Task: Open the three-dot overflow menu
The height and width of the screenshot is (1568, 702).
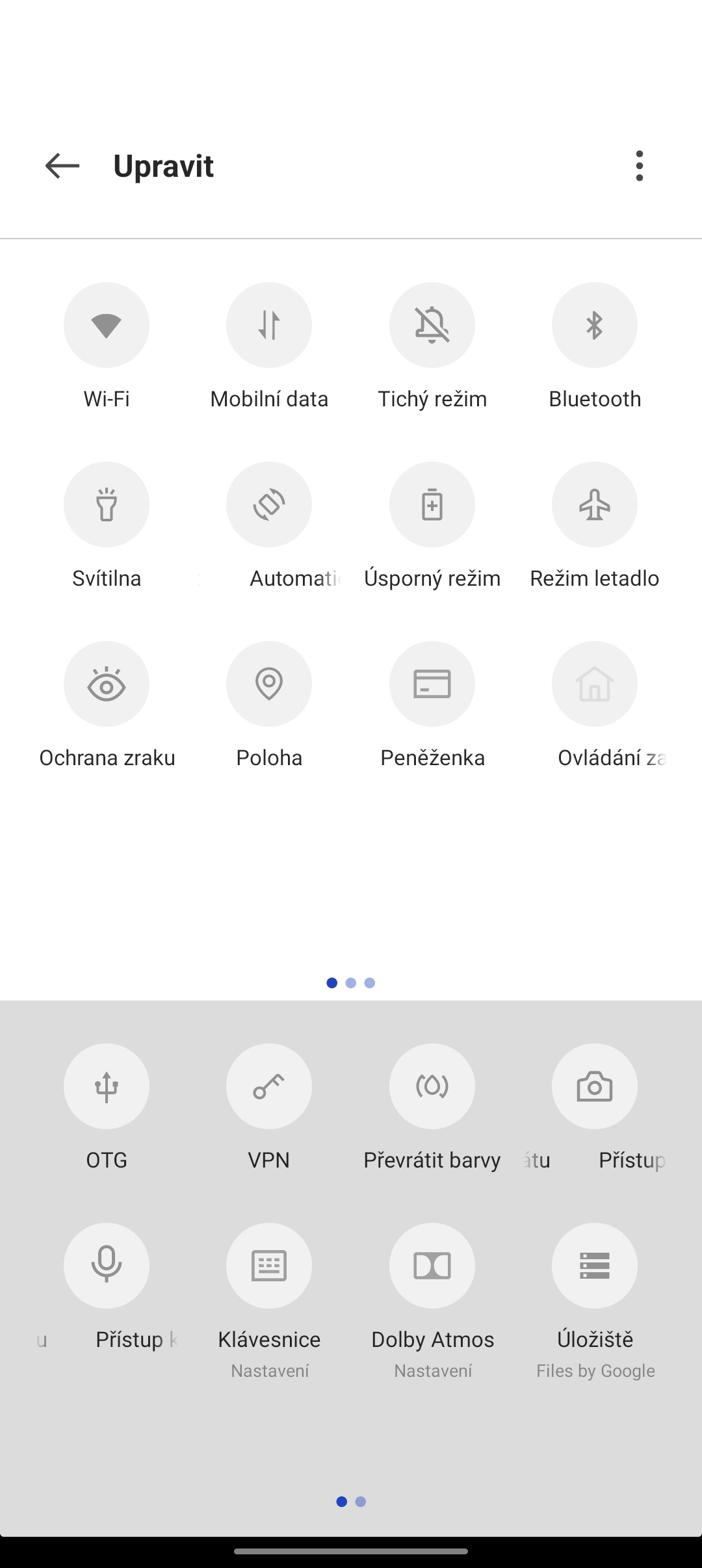Action: (x=640, y=166)
